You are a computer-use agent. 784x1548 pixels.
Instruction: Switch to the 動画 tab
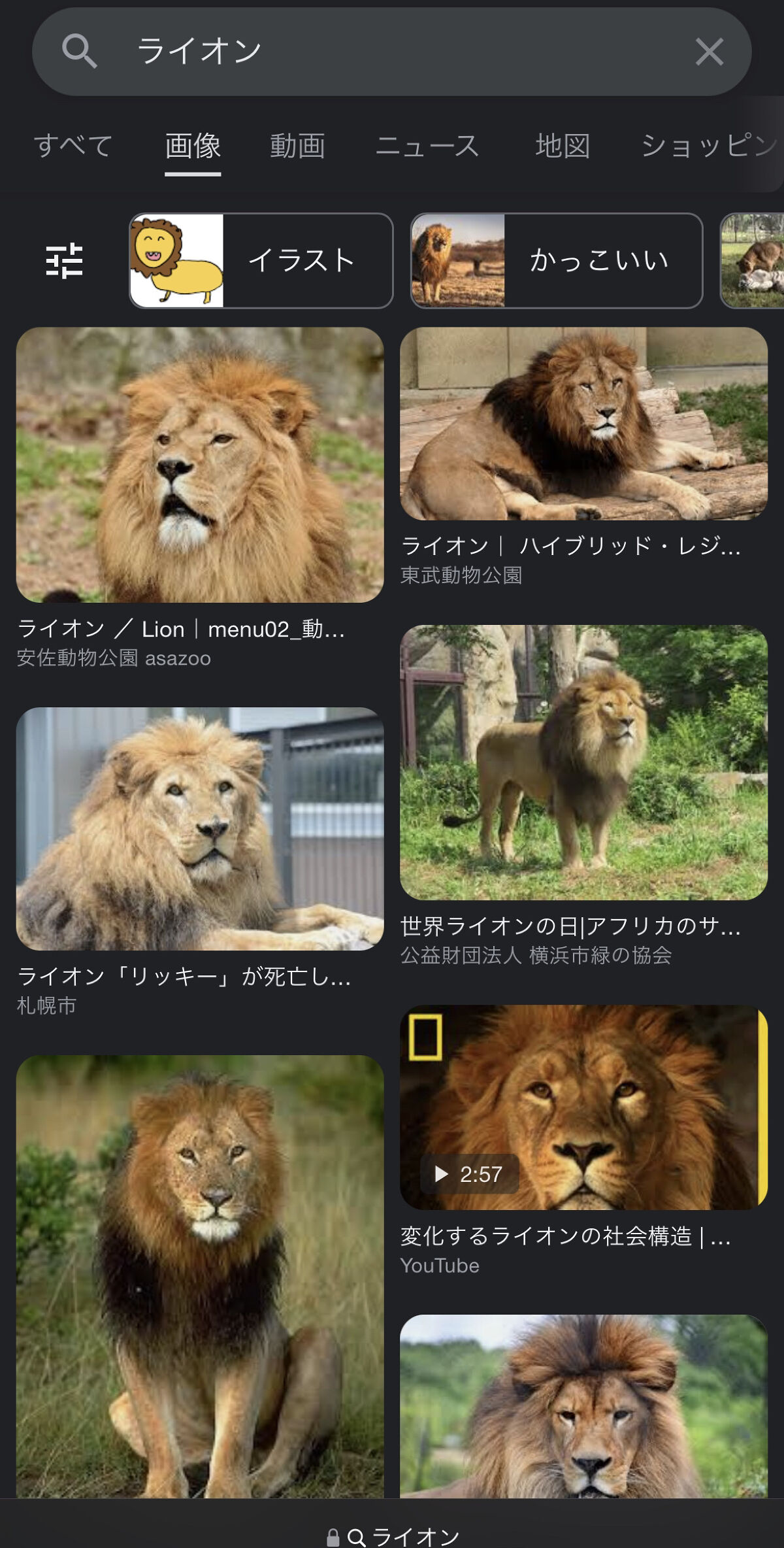coord(297,146)
